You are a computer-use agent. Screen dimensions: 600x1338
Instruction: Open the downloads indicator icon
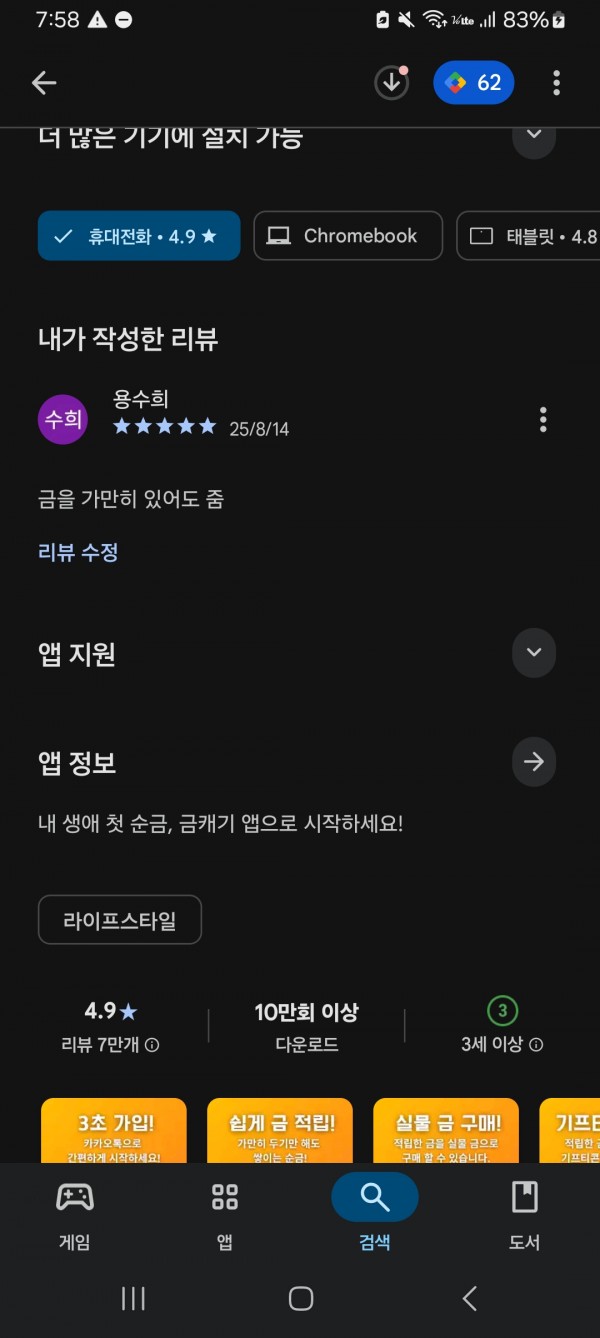click(391, 83)
